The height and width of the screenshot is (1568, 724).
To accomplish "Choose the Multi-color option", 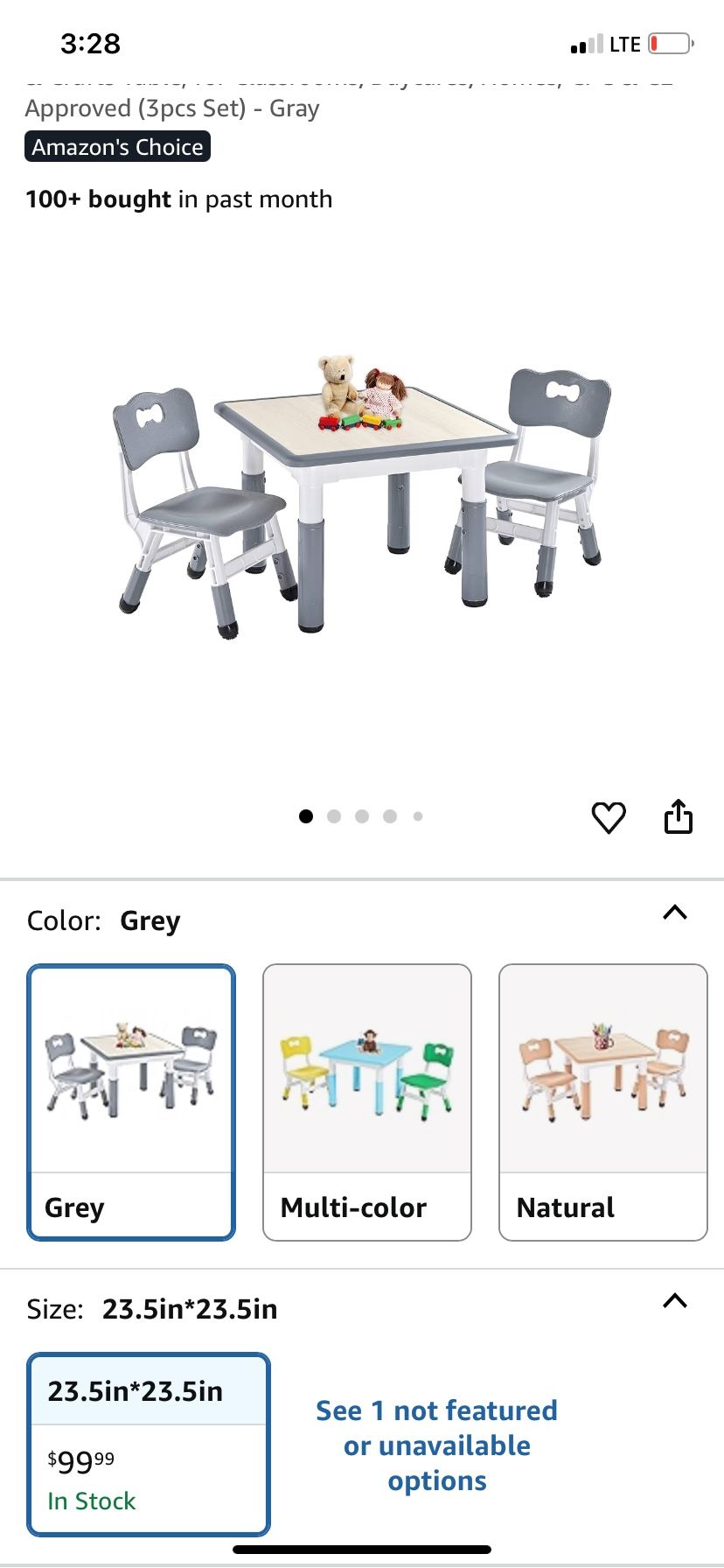I will [367, 1102].
